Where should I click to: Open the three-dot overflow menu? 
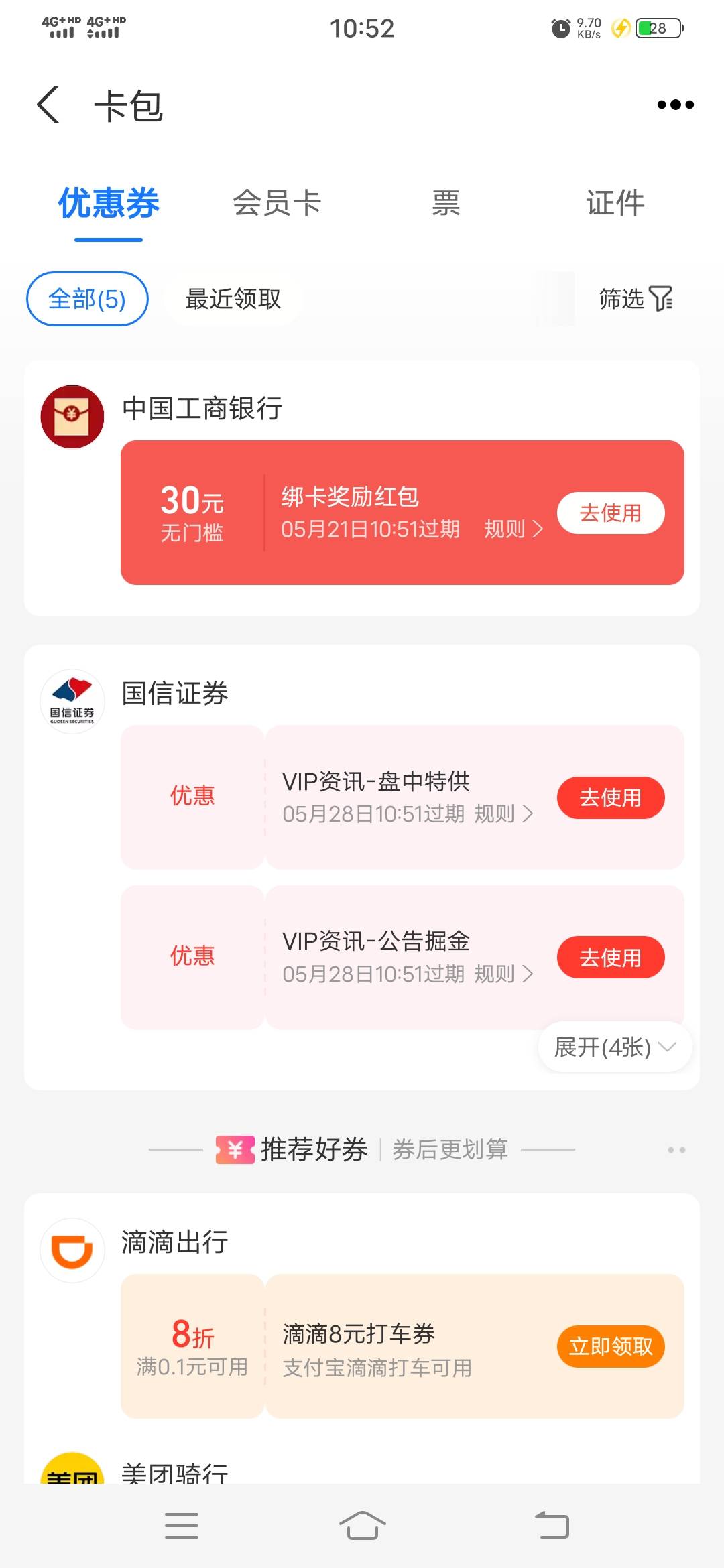pyautogui.click(x=675, y=105)
